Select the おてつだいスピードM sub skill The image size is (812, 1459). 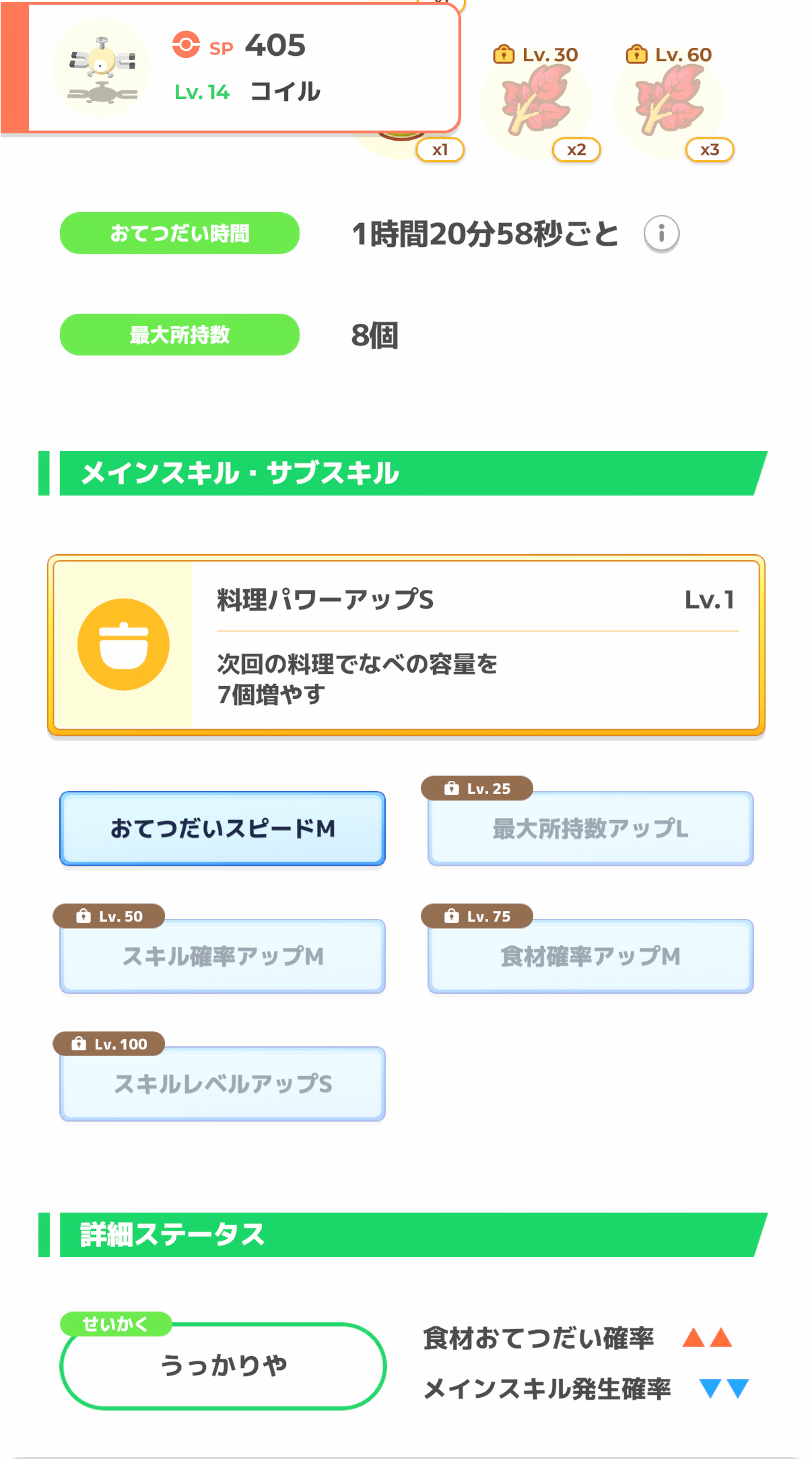pyautogui.click(x=222, y=828)
